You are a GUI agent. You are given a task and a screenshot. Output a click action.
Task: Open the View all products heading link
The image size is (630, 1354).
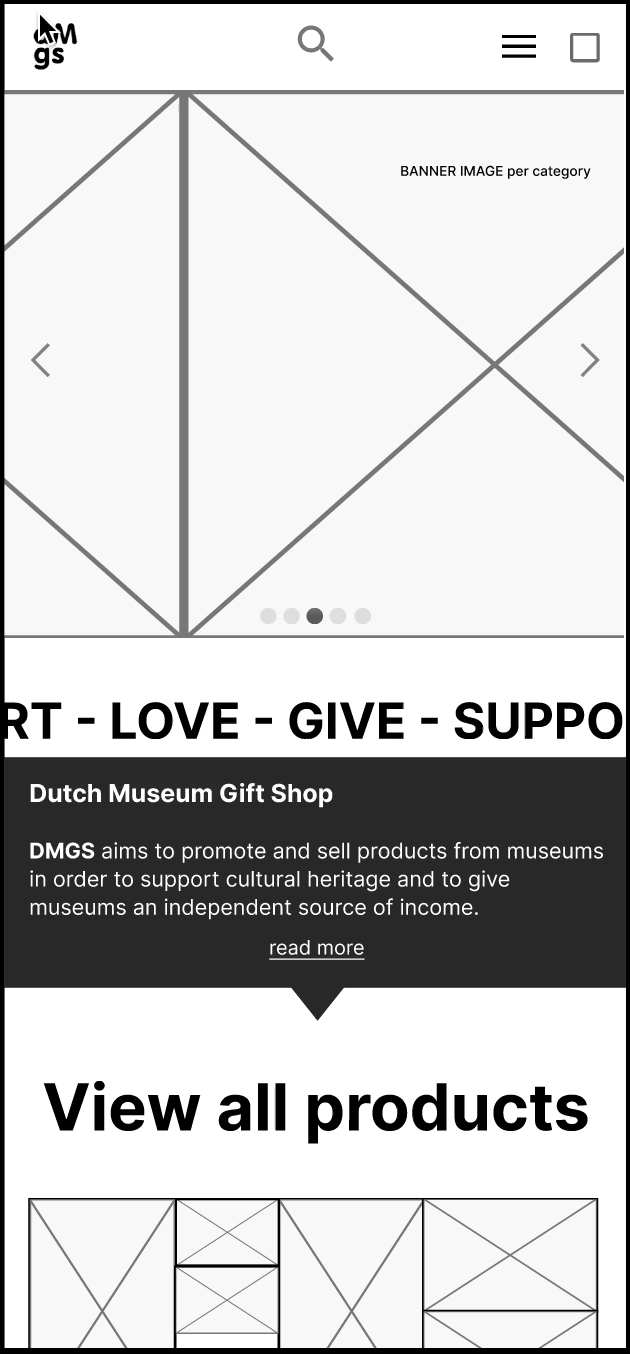pos(316,1107)
